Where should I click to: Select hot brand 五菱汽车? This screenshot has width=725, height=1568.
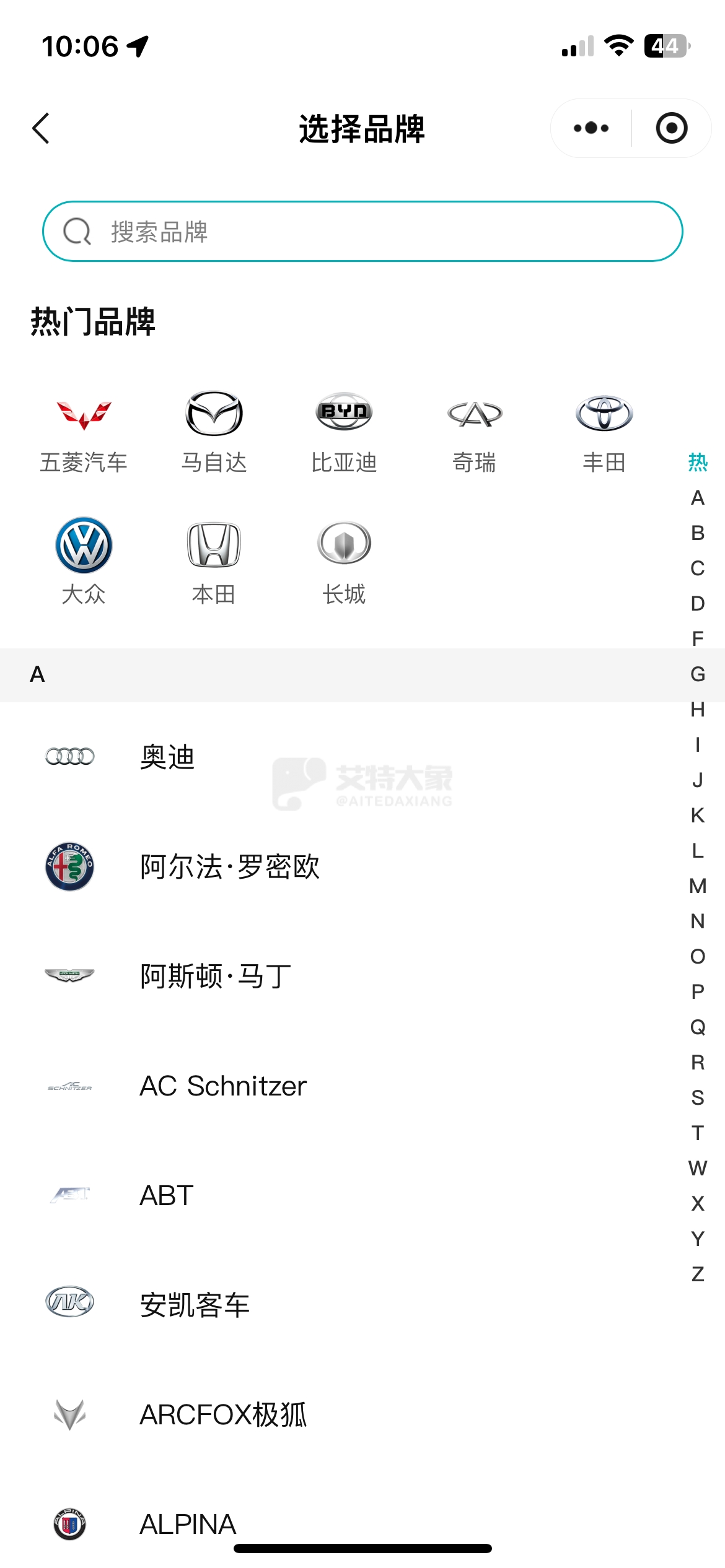coord(84,432)
